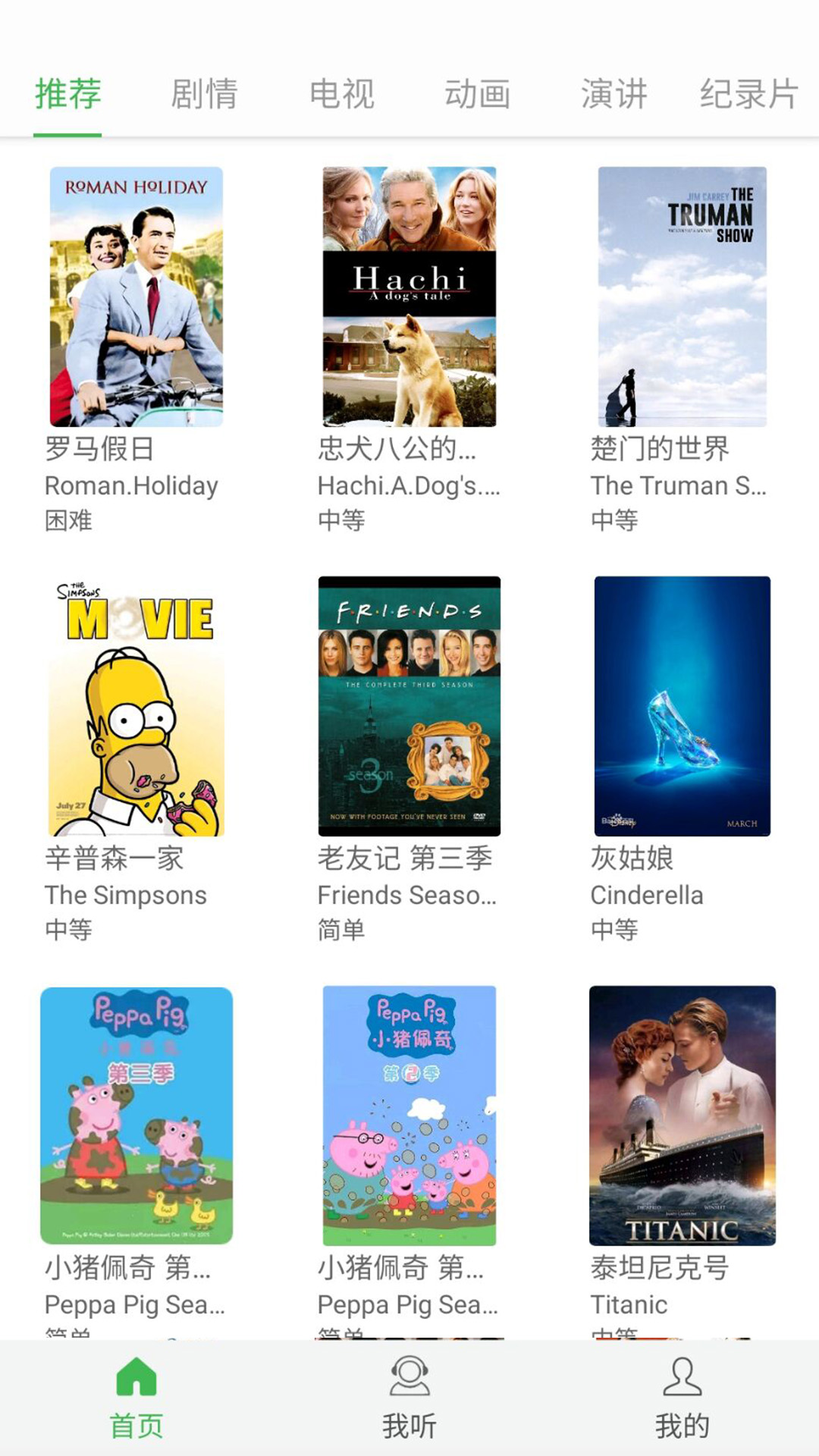View The Truman Show details
The height and width of the screenshot is (1456, 819).
682,297
